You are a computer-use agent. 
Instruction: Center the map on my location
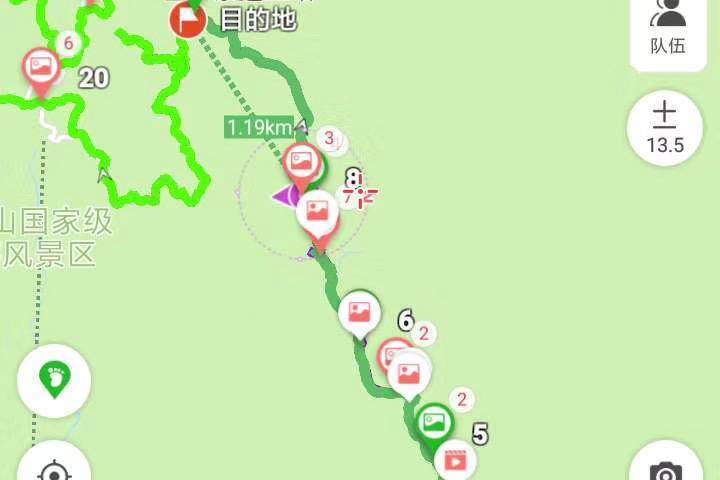pyautogui.click(x=54, y=467)
